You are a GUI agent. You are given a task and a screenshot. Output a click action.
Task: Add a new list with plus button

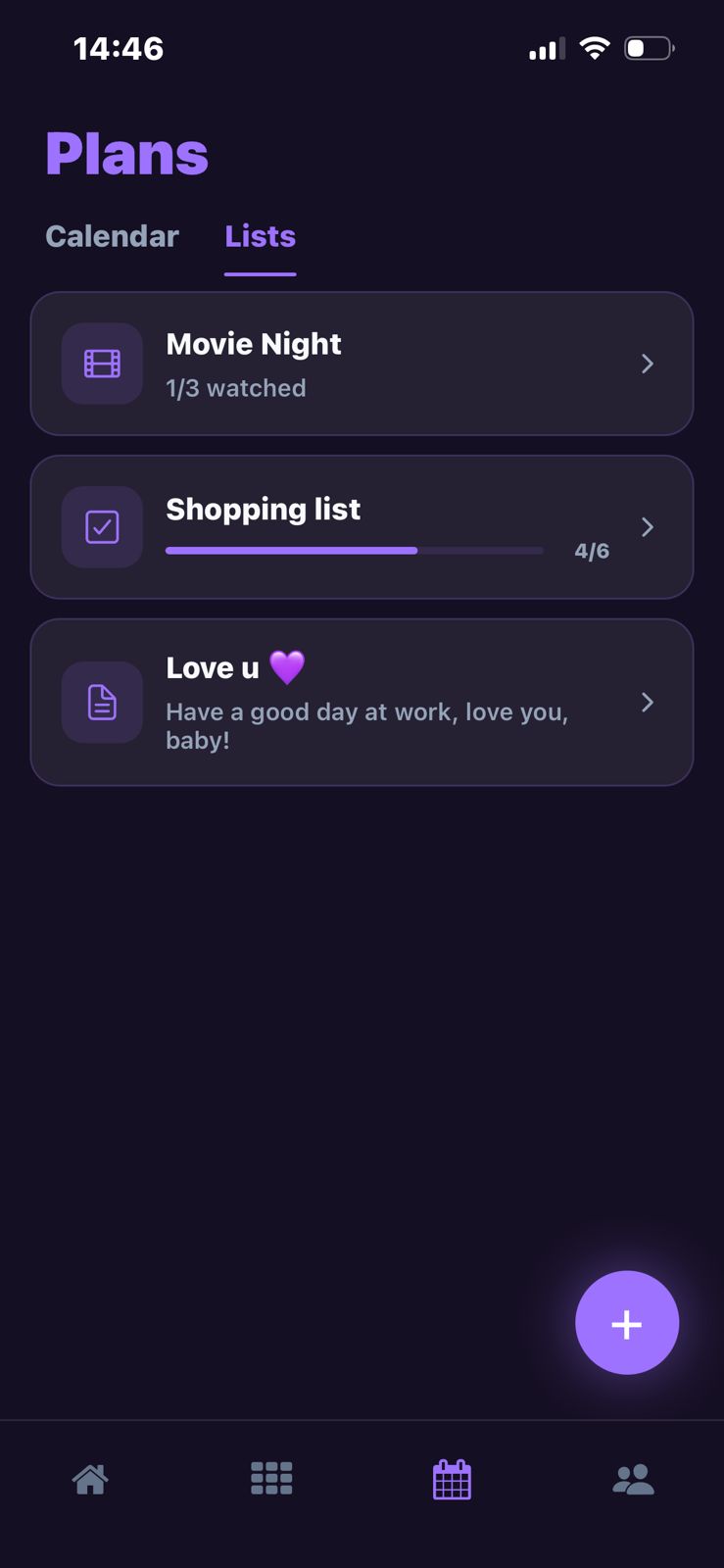[626, 1323]
